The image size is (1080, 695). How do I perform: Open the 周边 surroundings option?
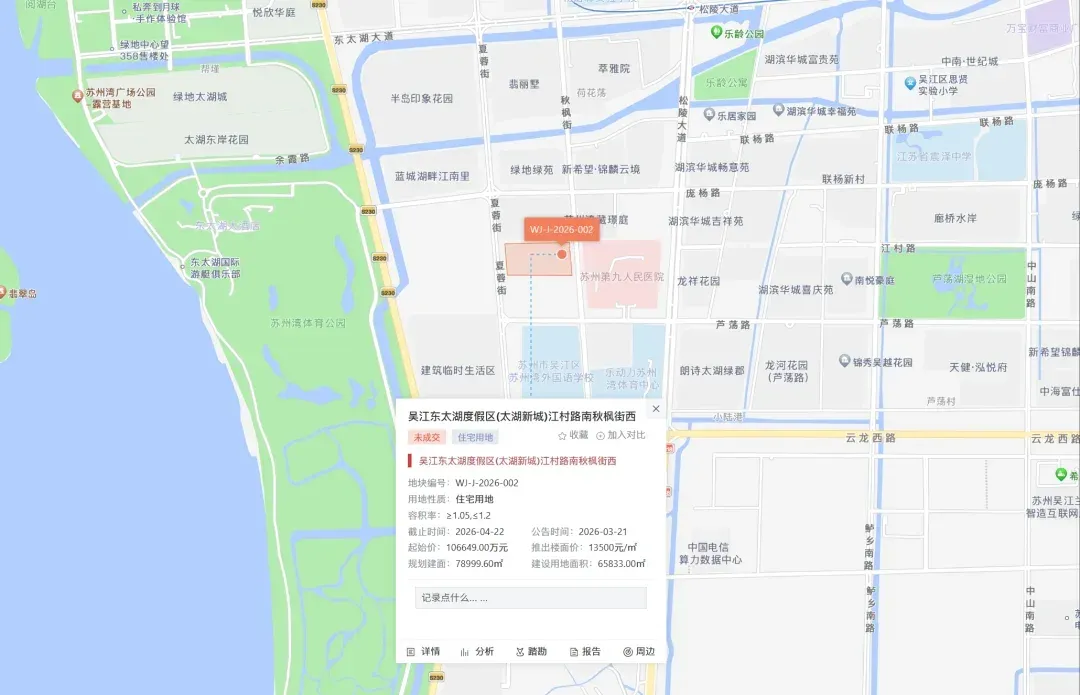point(639,652)
